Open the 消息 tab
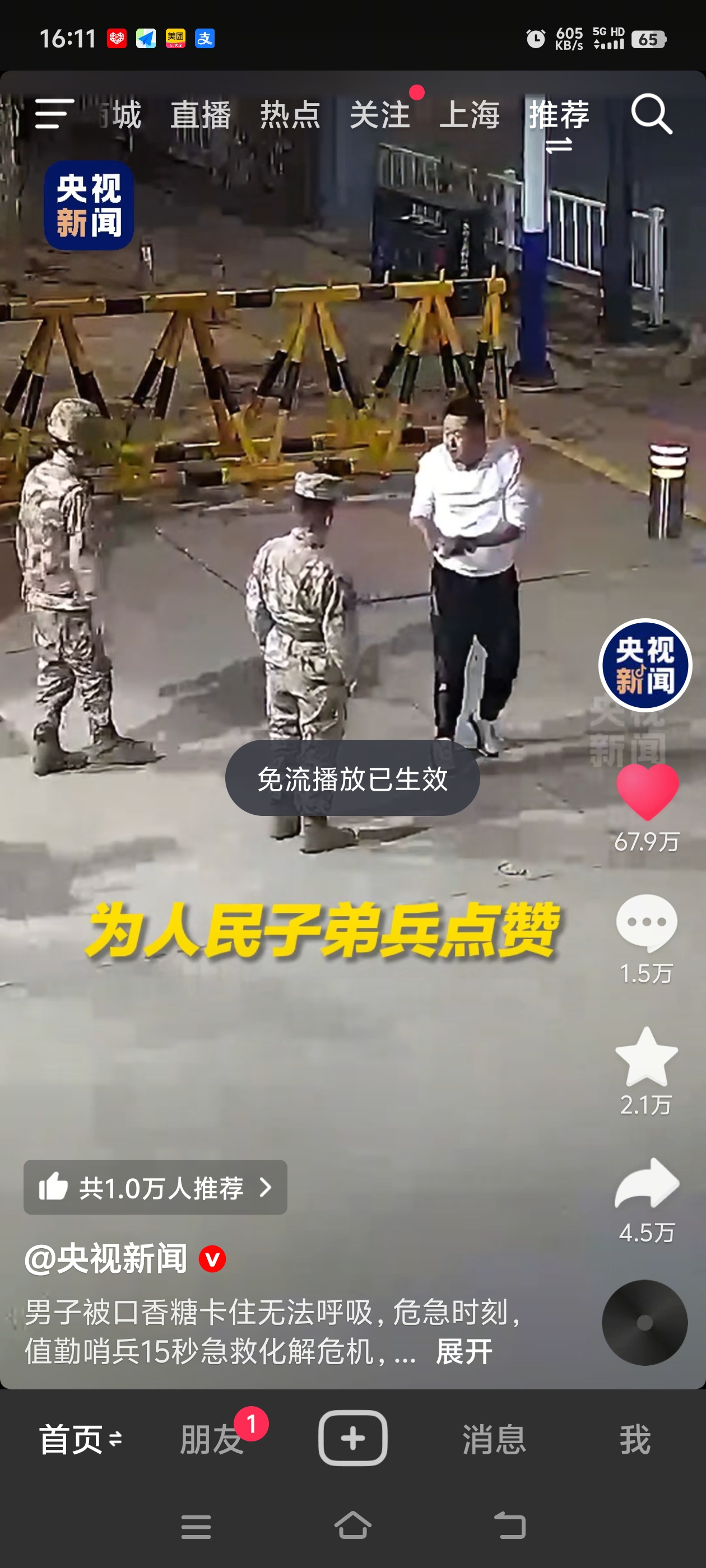 pos(494,1439)
